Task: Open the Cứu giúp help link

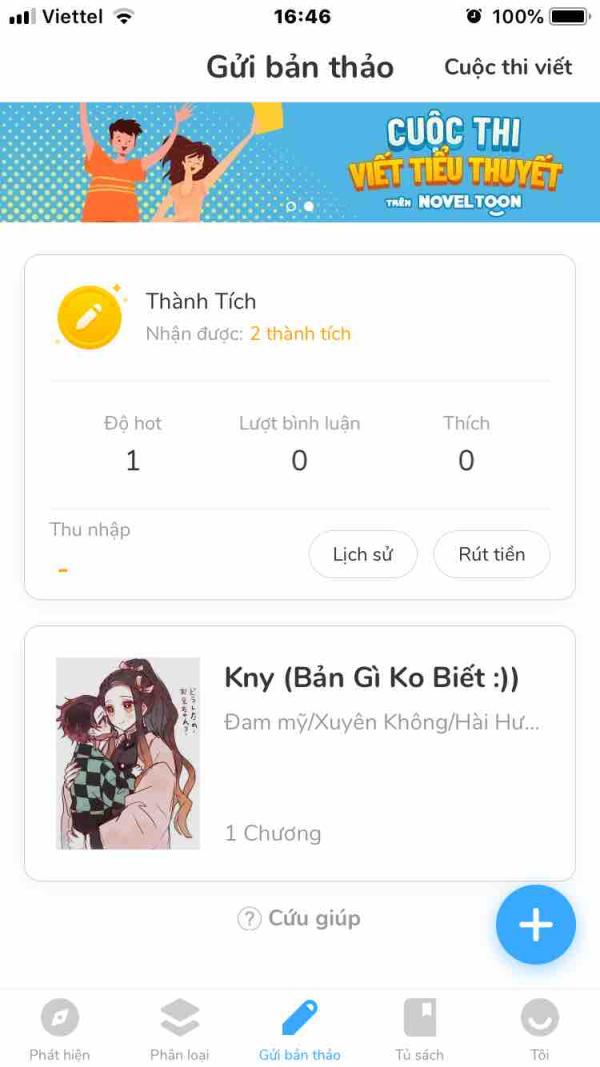Action: (299, 918)
